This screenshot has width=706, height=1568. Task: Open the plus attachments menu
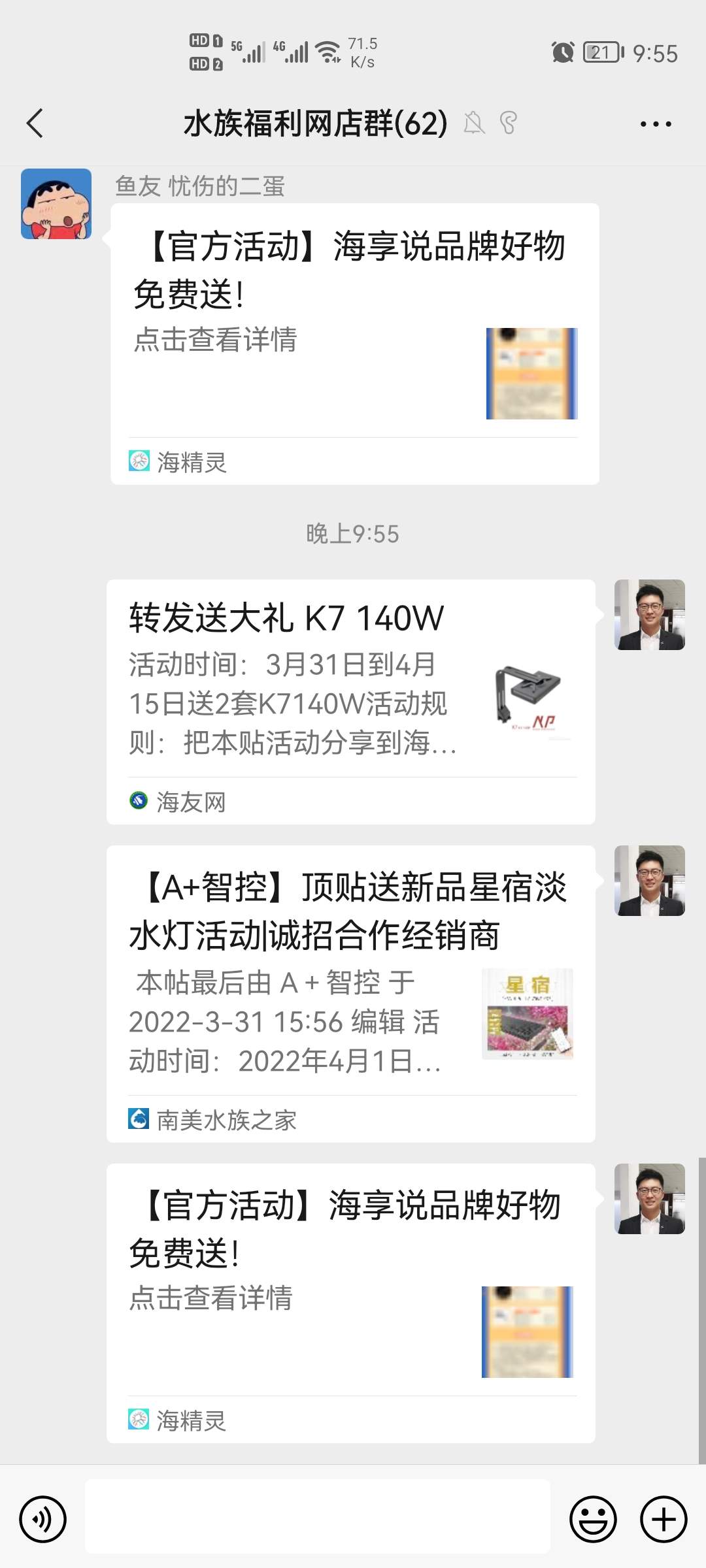(664, 1519)
